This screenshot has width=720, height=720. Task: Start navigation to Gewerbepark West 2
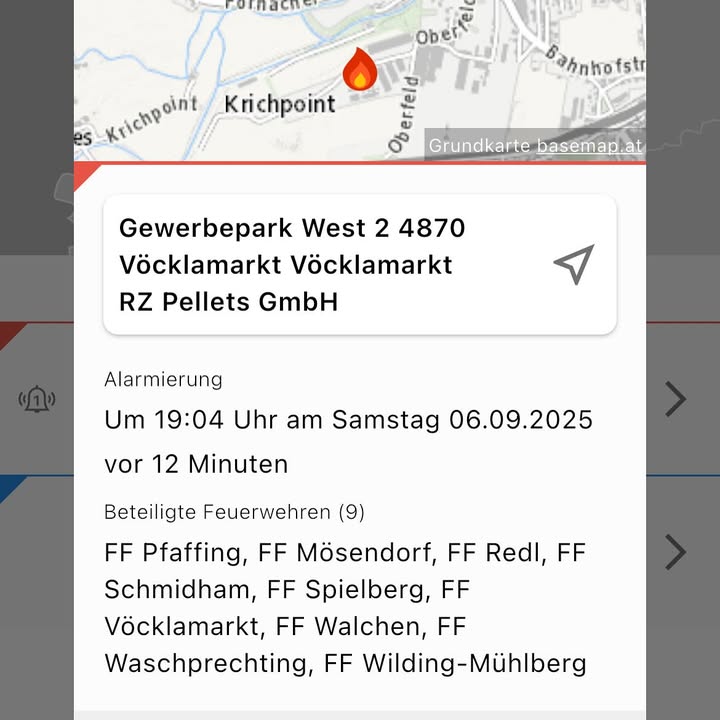(x=574, y=265)
